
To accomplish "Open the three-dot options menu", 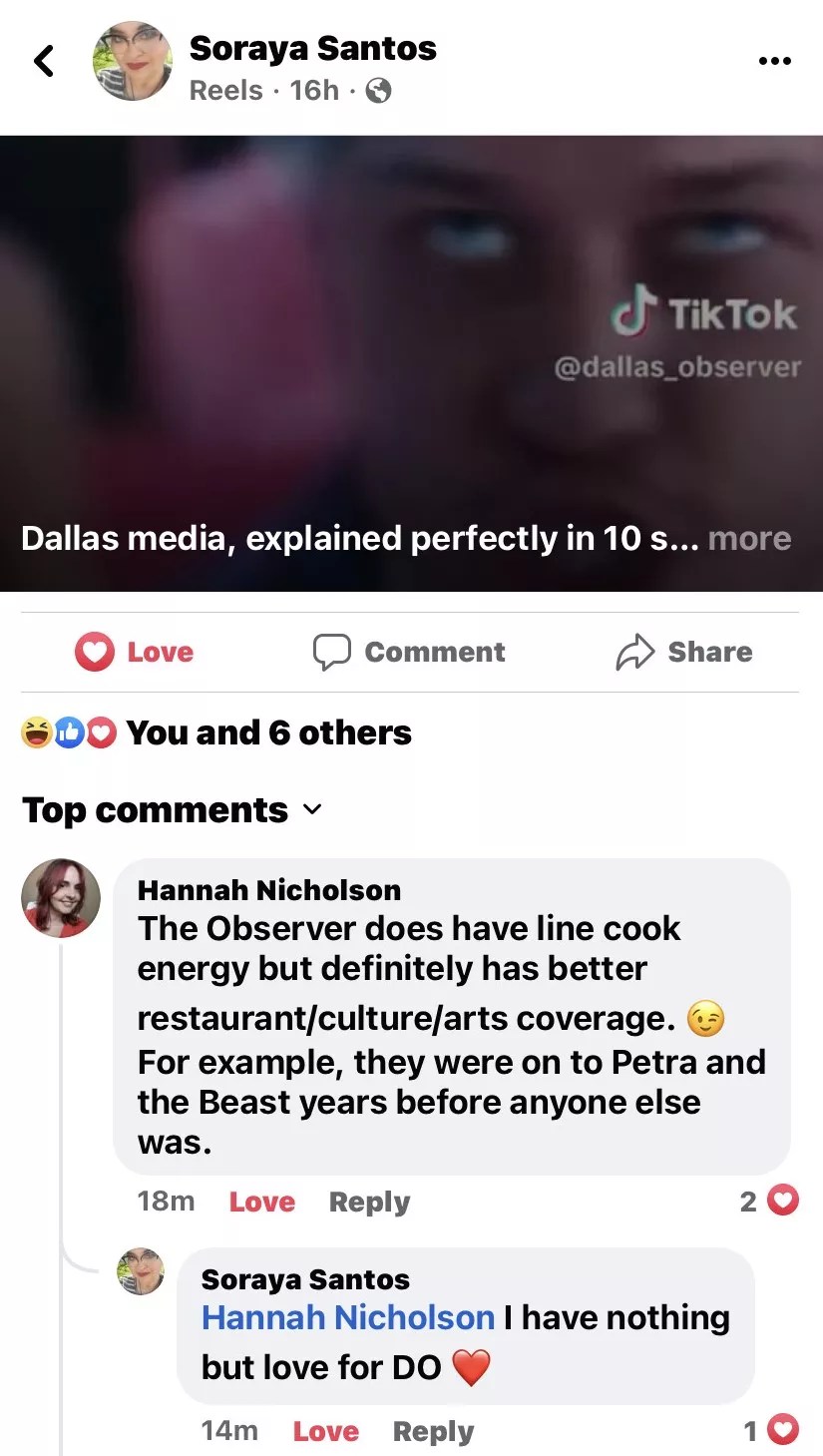I will click(x=774, y=61).
